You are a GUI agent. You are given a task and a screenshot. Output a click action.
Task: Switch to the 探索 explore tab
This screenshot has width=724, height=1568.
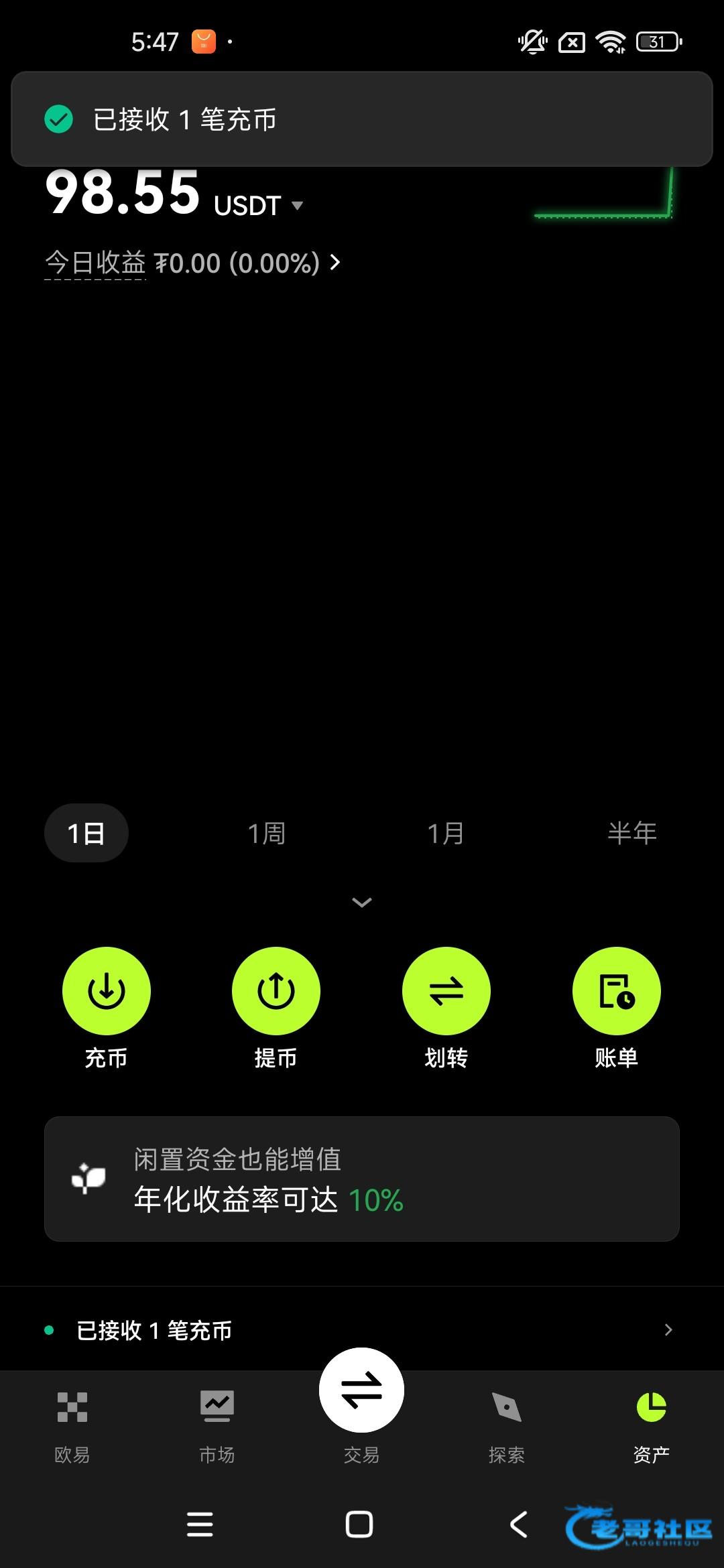click(x=507, y=1424)
